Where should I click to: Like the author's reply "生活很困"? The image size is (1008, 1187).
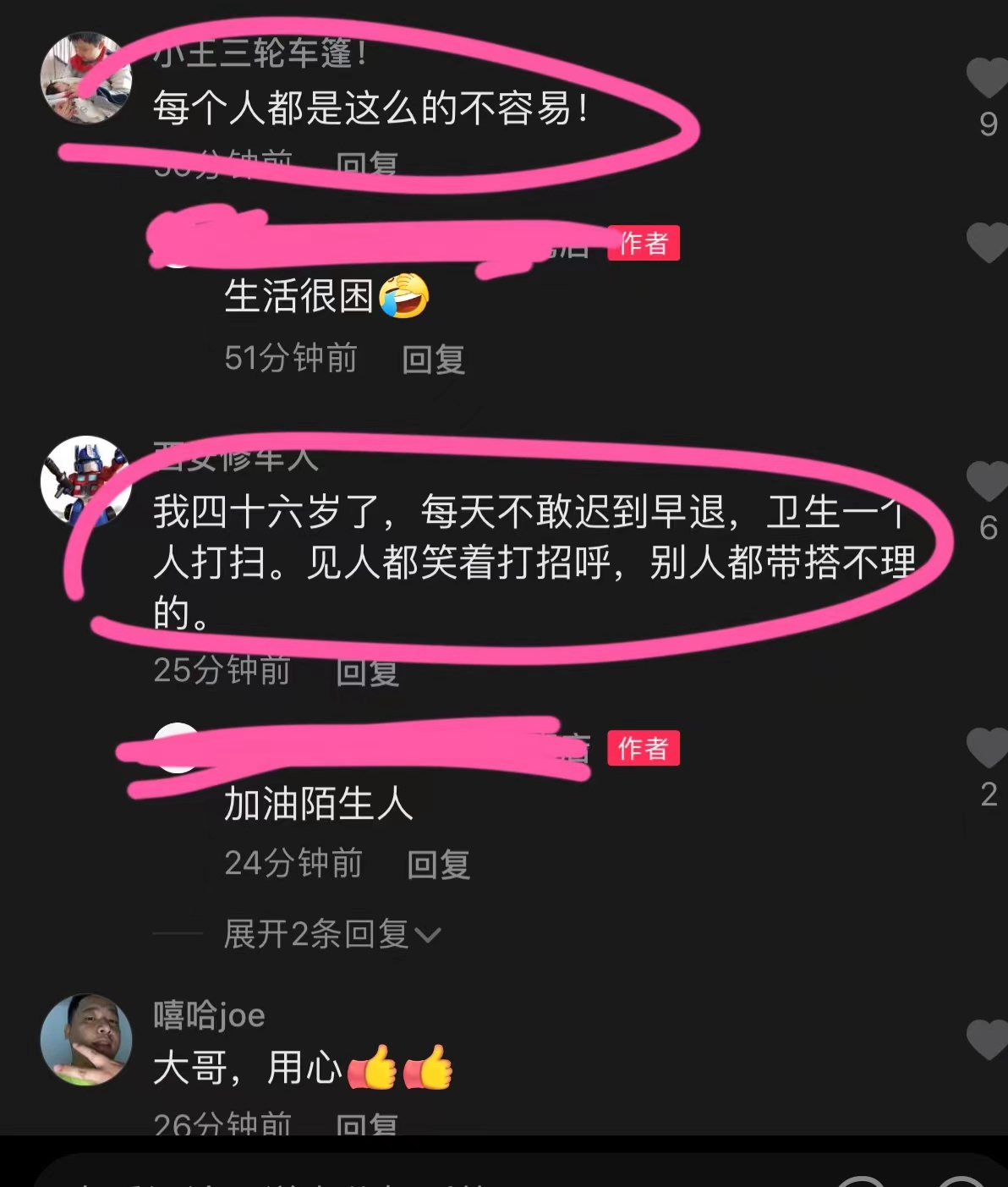(x=986, y=243)
